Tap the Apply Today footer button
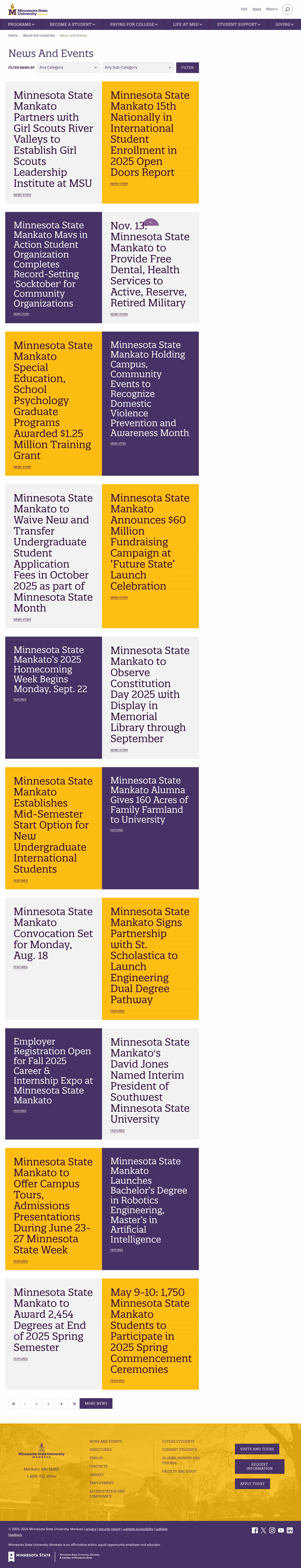301x1568 pixels. (x=252, y=1483)
